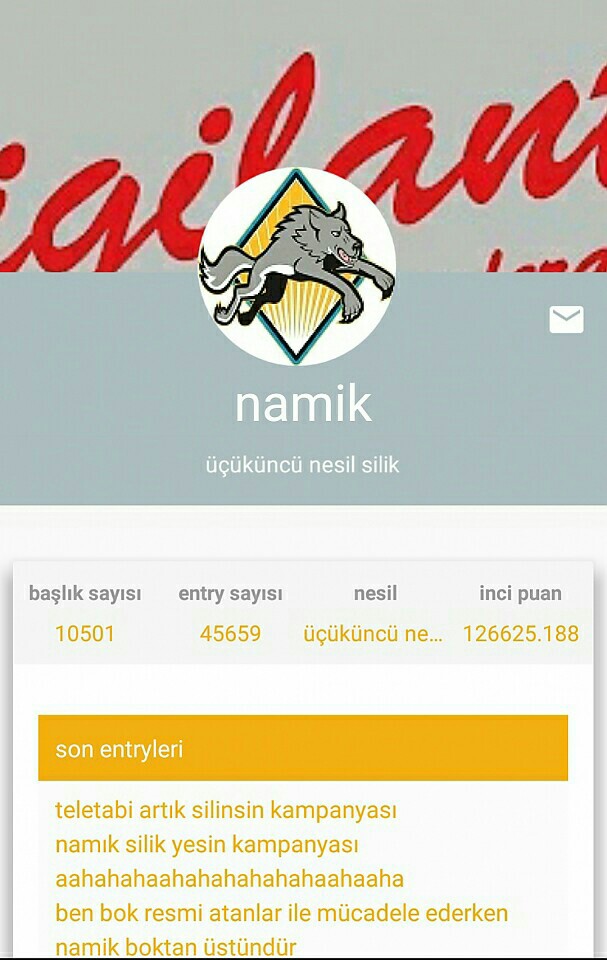View namik's 45659 entry count
Screen dimensions: 607x960
click(x=230, y=633)
